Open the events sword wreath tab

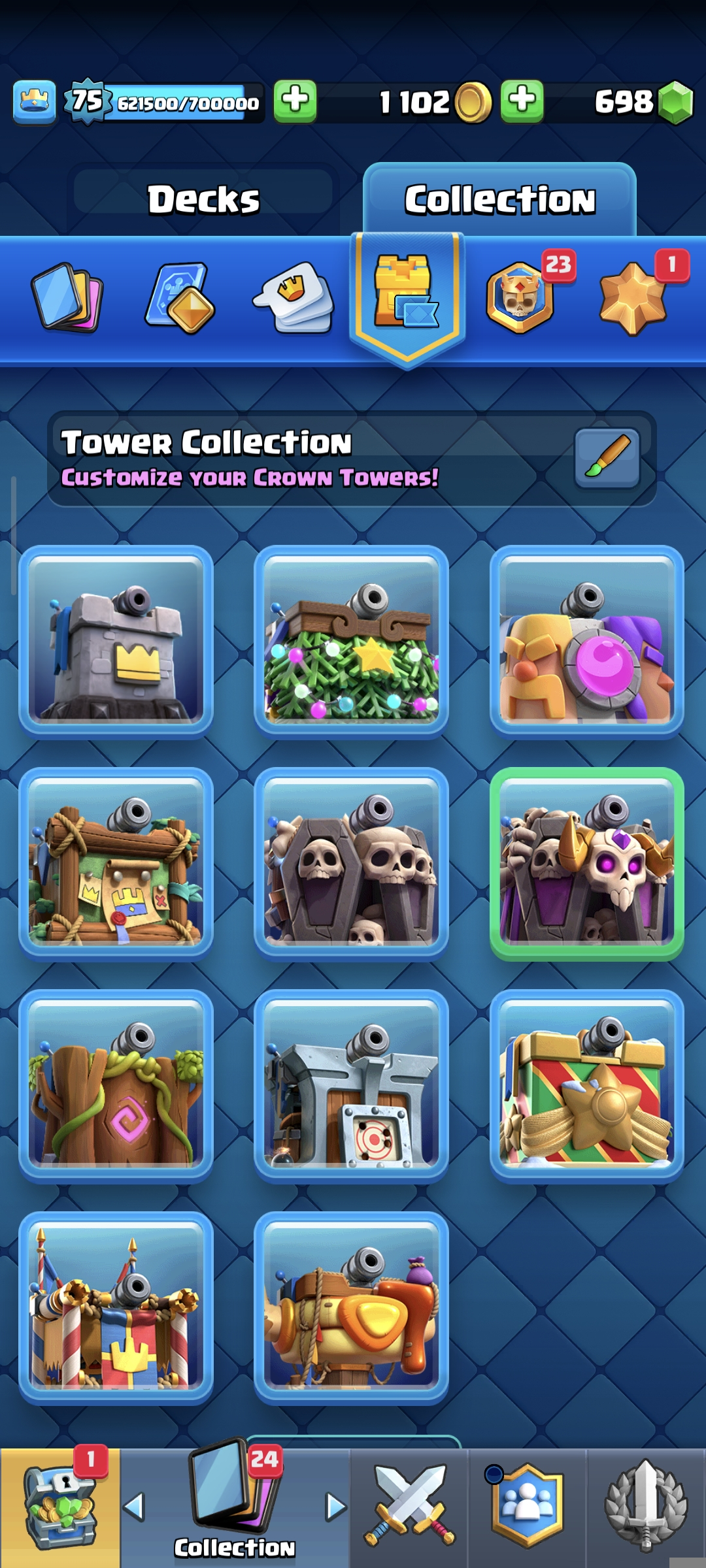point(646,1508)
